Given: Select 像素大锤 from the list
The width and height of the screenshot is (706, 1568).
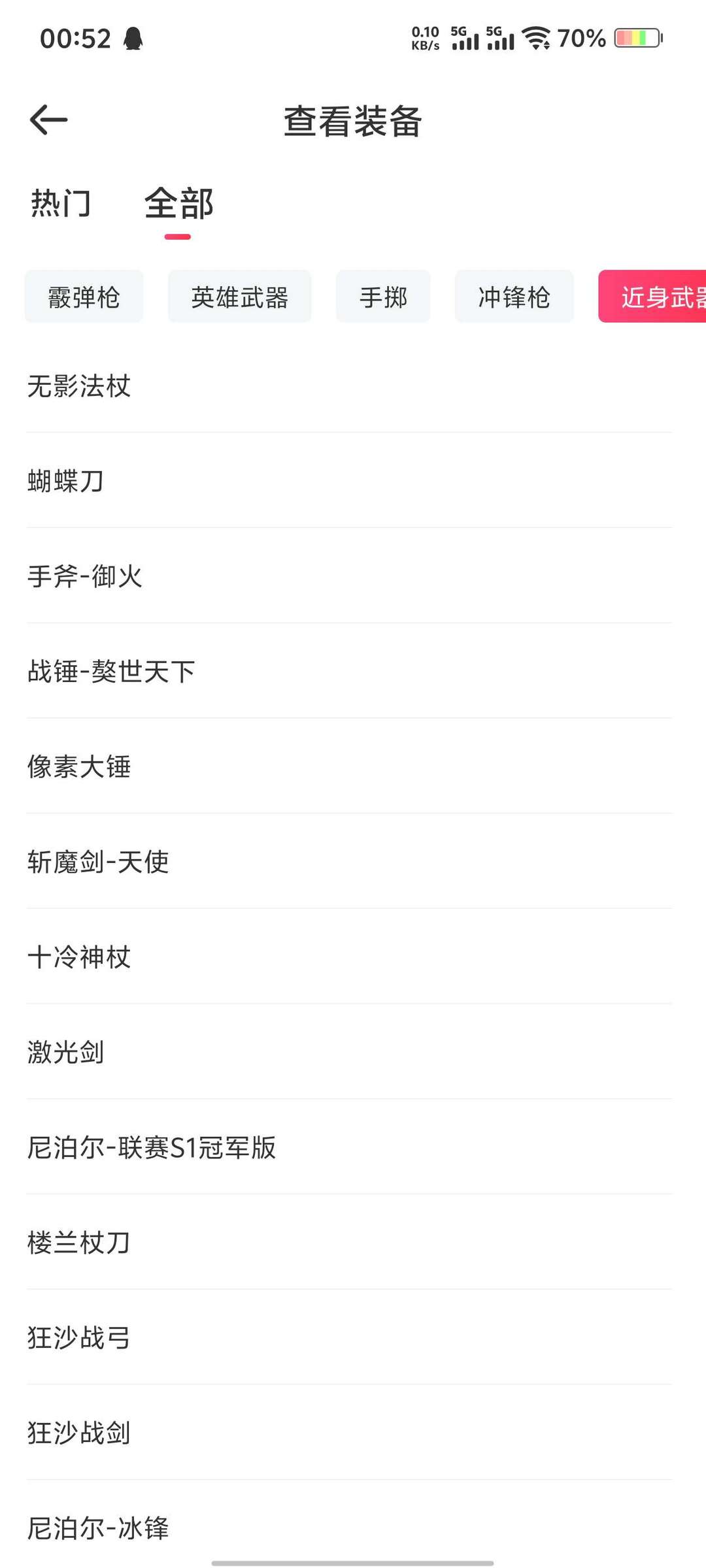Looking at the screenshot, I should 349,766.
